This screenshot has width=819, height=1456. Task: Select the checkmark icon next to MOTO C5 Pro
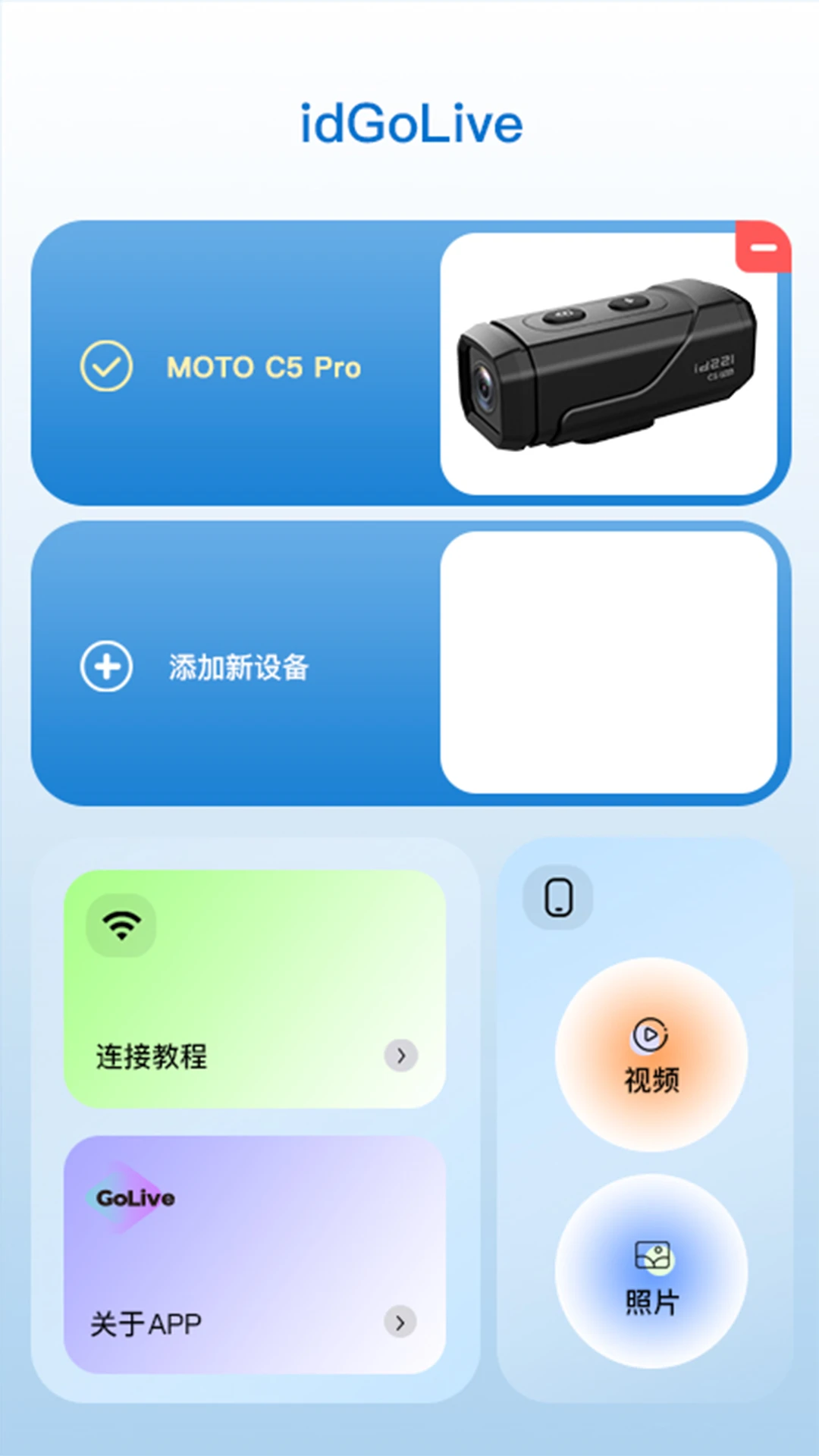(x=108, y=366)
